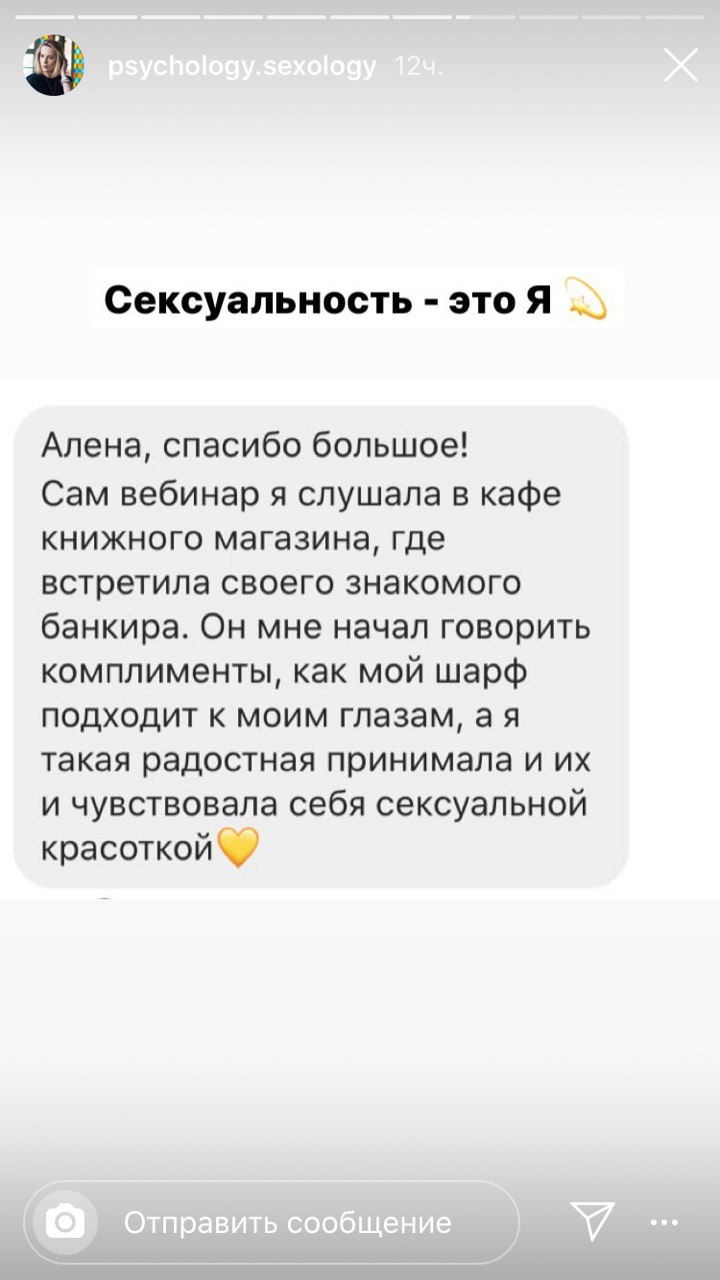The width and height of the screenshot is (720, 1280).
Task: Open psychology.sexology profile picture
Action: point(54,66)
